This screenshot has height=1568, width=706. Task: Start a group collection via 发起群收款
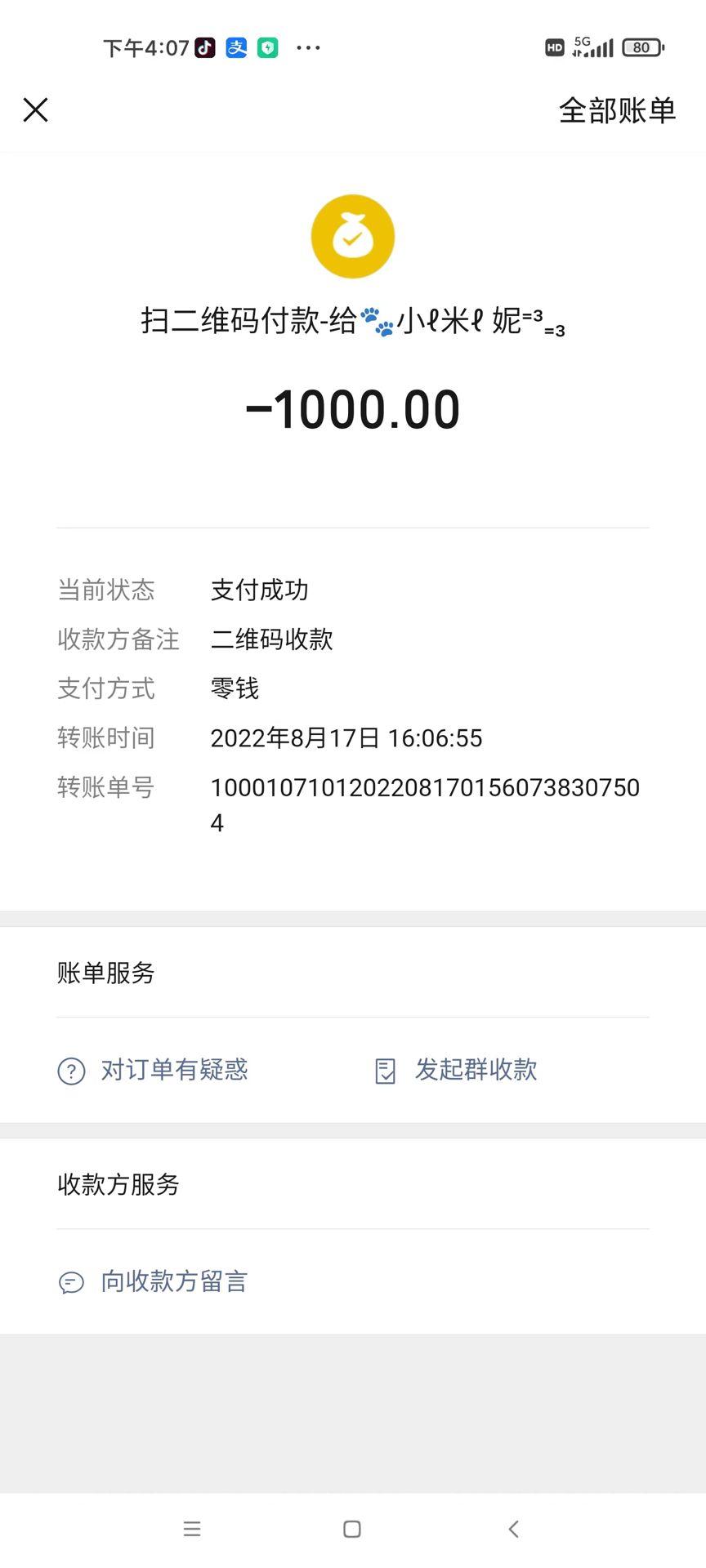pos(456,1070)
